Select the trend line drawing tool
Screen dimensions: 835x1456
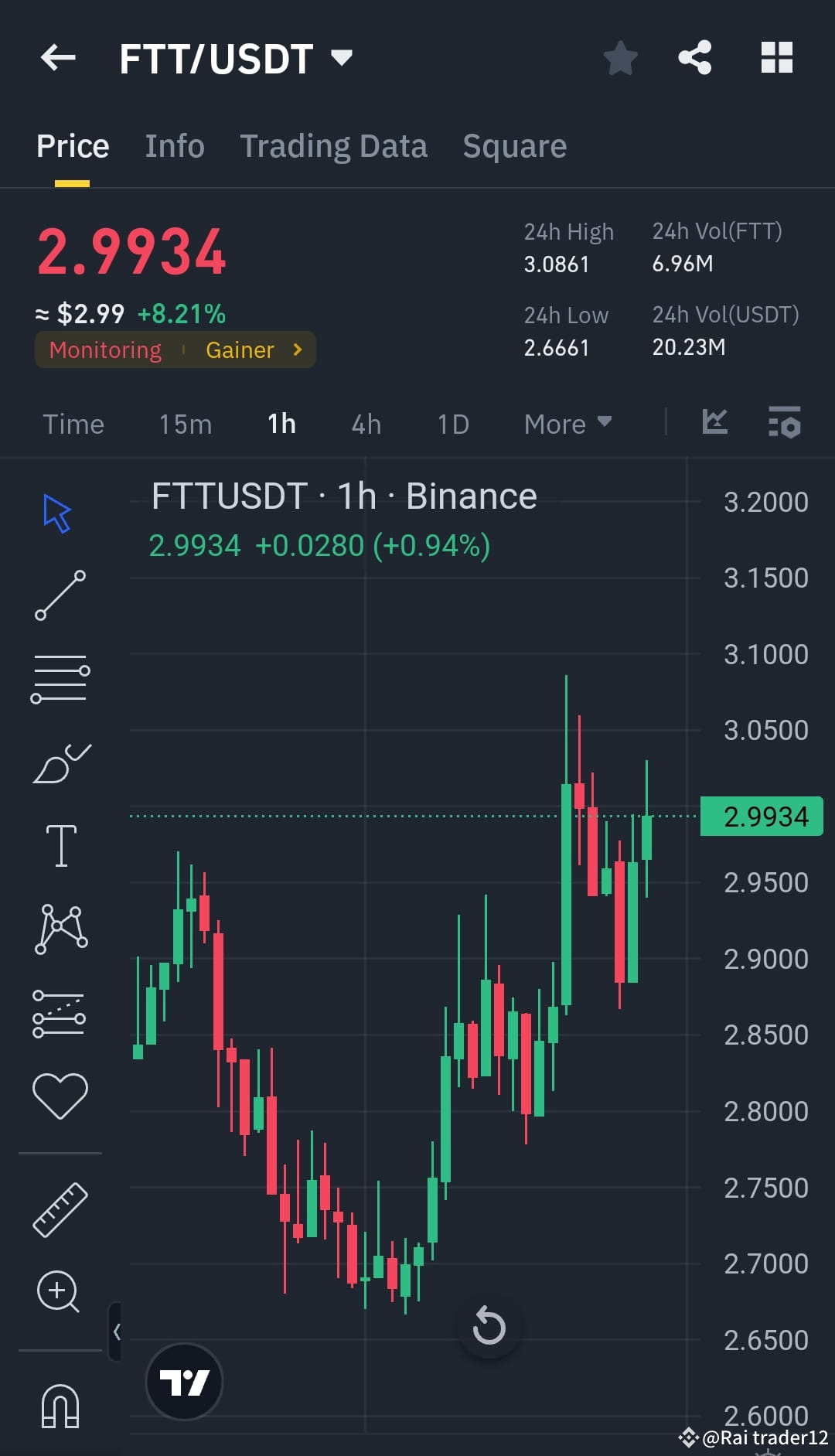click(60, 595)
